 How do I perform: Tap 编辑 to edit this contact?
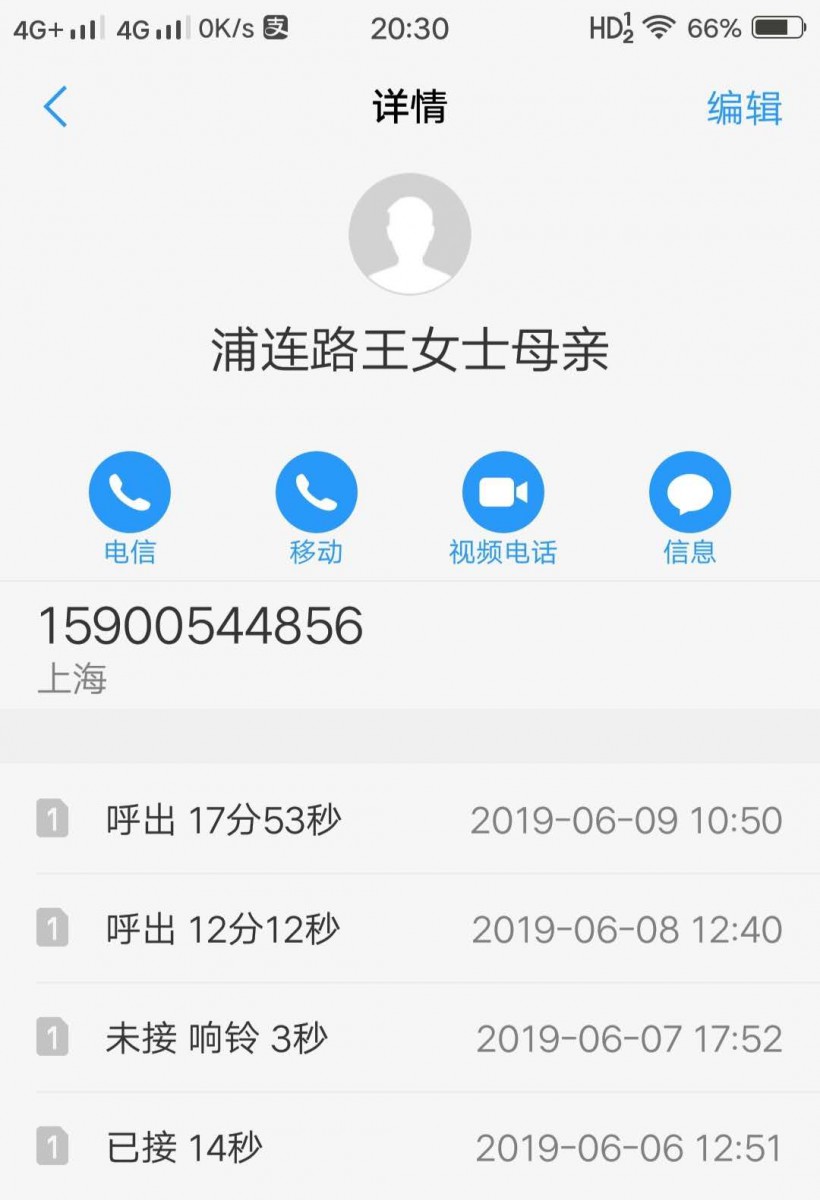(x=744, y=108)
